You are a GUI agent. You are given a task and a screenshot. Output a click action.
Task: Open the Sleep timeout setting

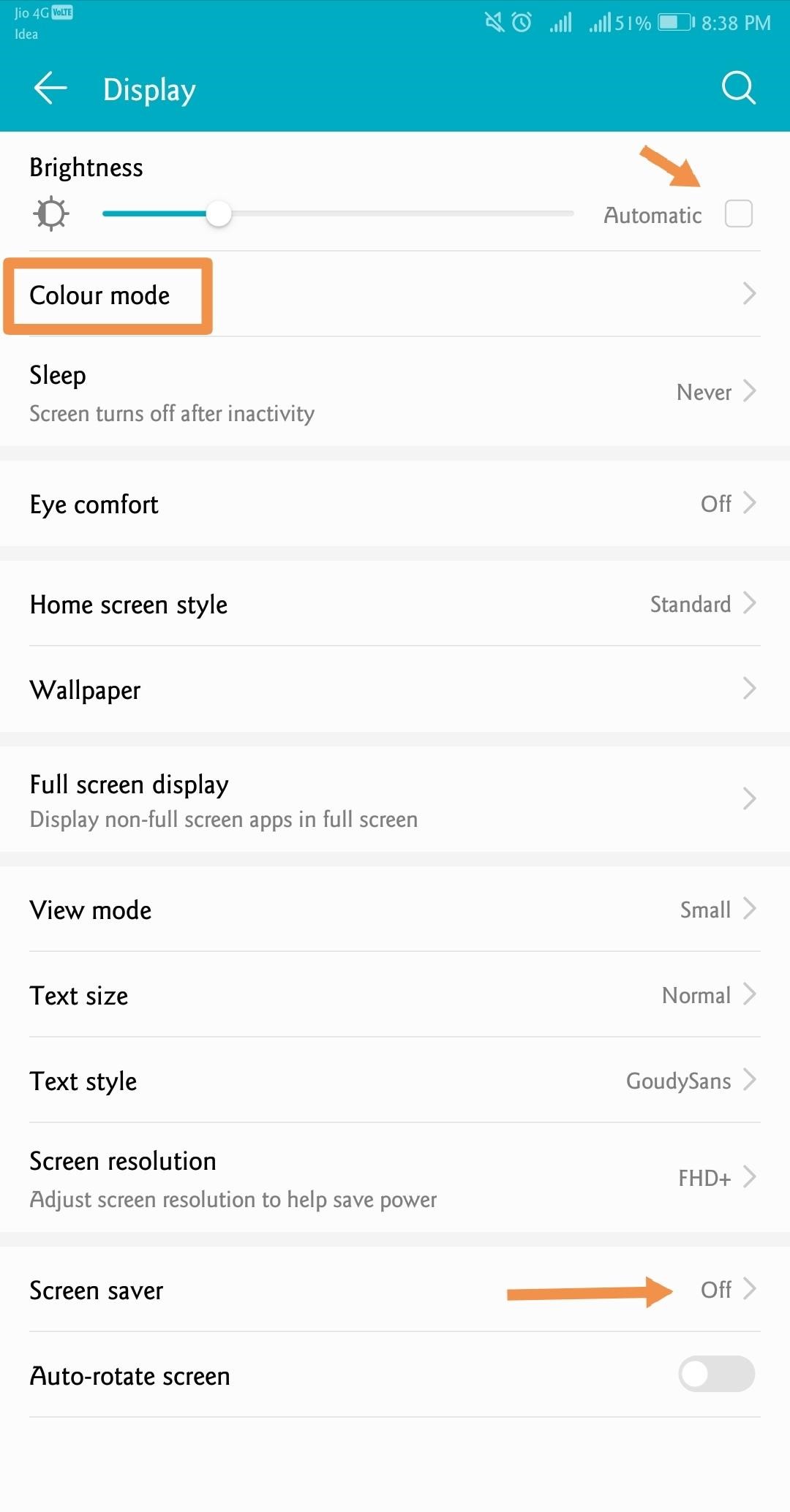click(395, 393)
